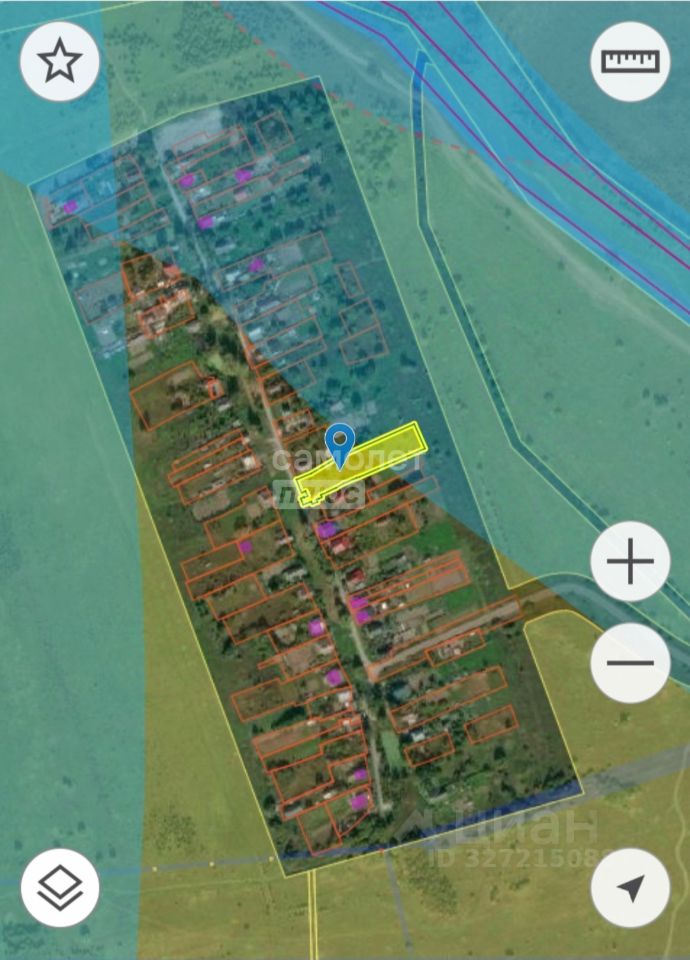The width and height of the screenshot is (690, 960).
Task: Open the map layers selector
Action: (x=59, y=887)
